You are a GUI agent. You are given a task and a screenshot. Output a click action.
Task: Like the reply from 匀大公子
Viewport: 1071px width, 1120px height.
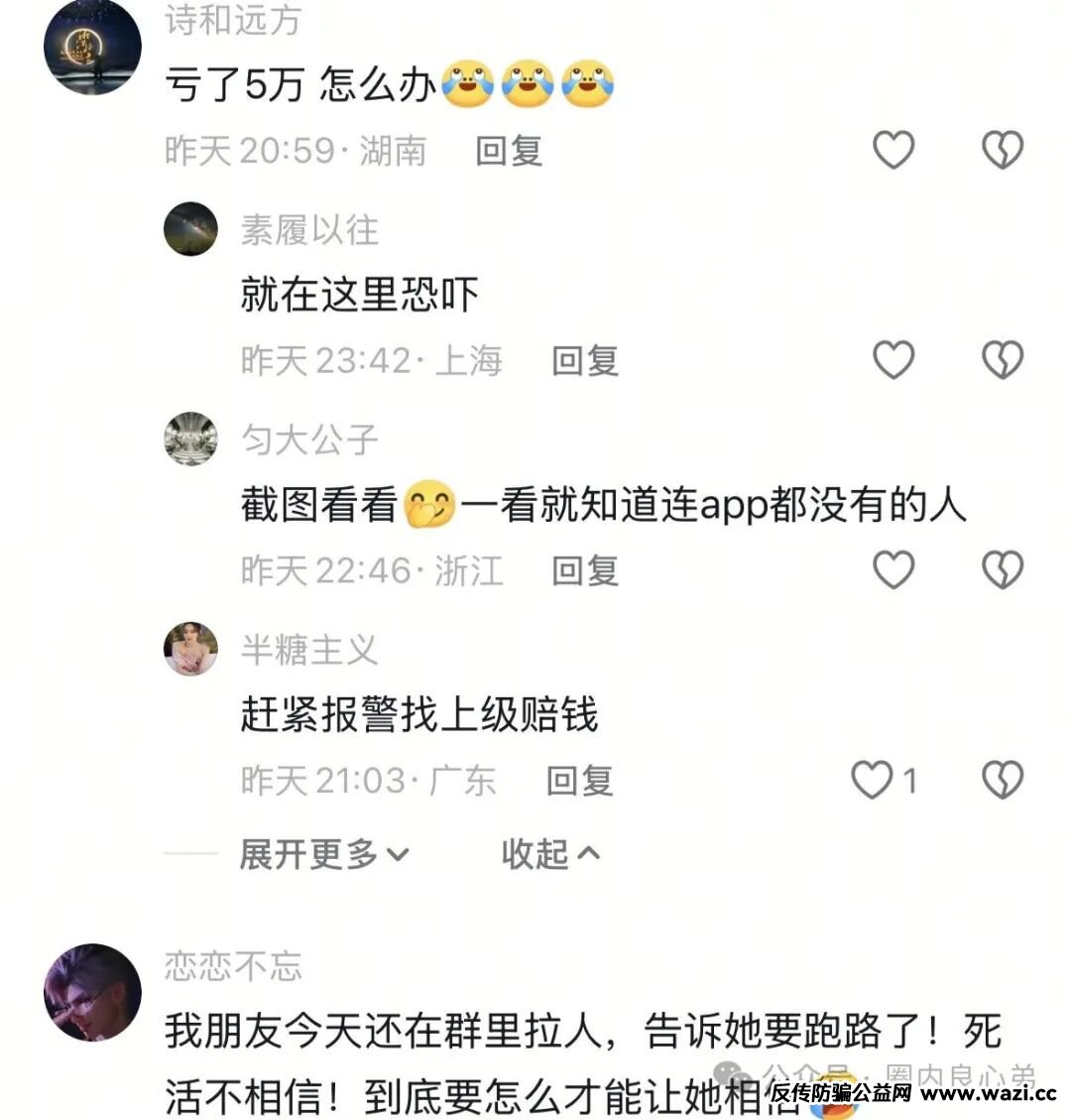892,570
